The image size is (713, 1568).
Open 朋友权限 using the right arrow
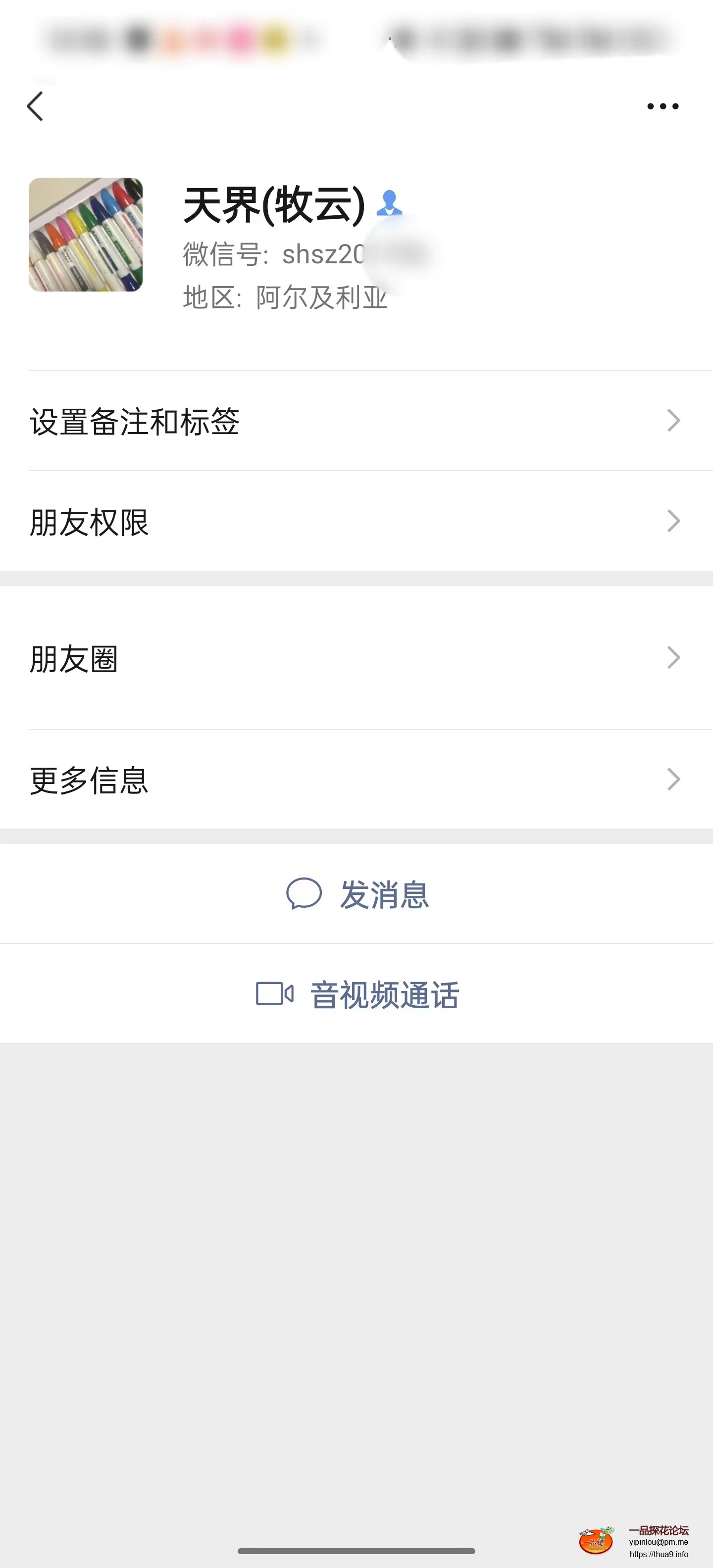pyautogui.click(x=672, y=521)
